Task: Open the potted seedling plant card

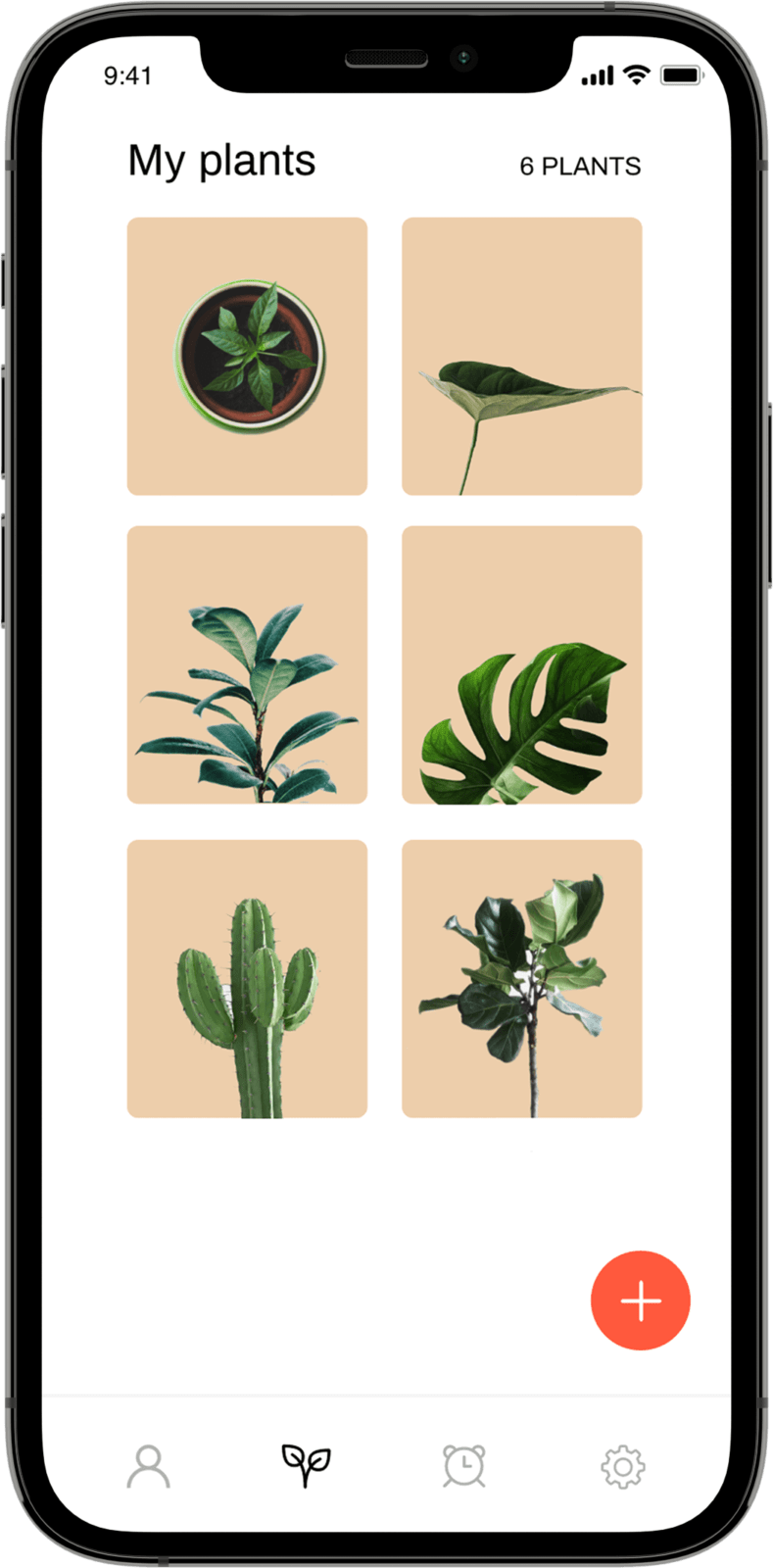Action: pyautogui.click(x=247, y=356)
